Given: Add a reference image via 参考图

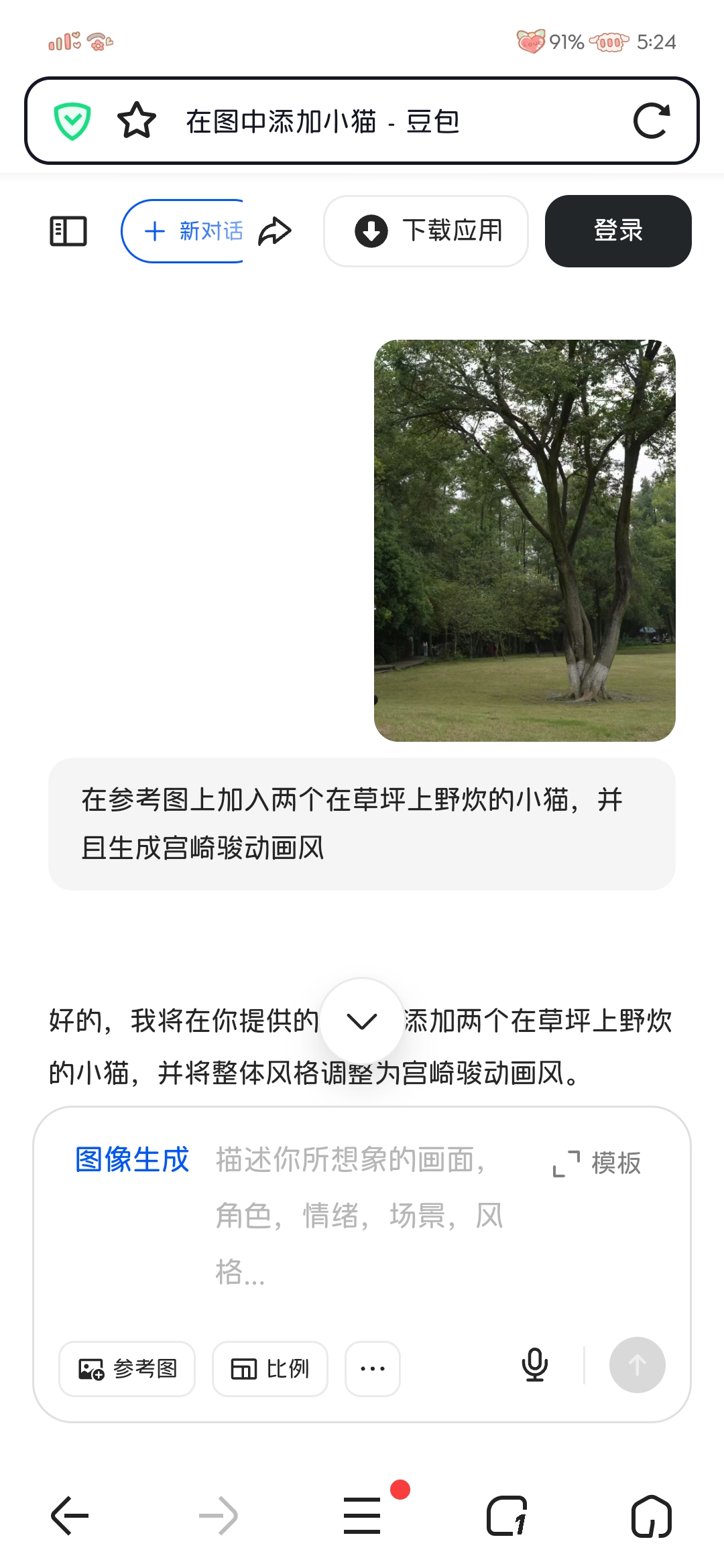Looking at the screenshot, I should (x=127, y=1368).
